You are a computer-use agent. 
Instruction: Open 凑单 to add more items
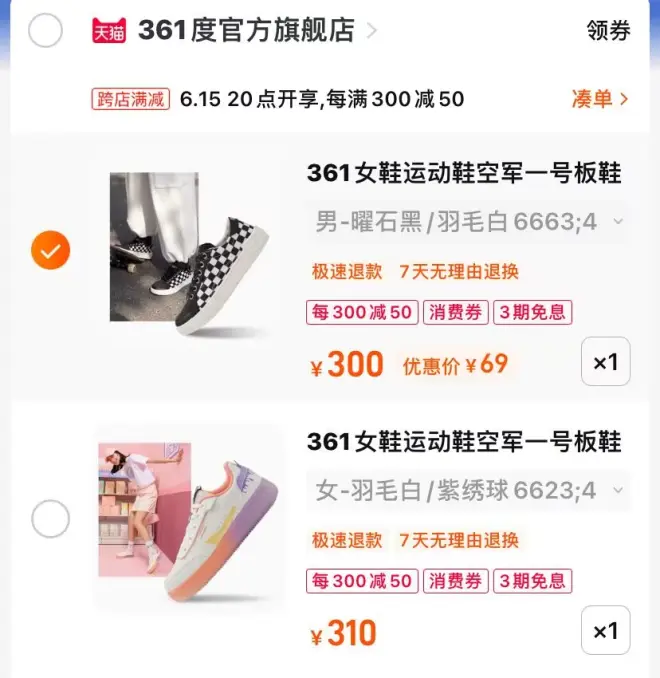(599, 99)
